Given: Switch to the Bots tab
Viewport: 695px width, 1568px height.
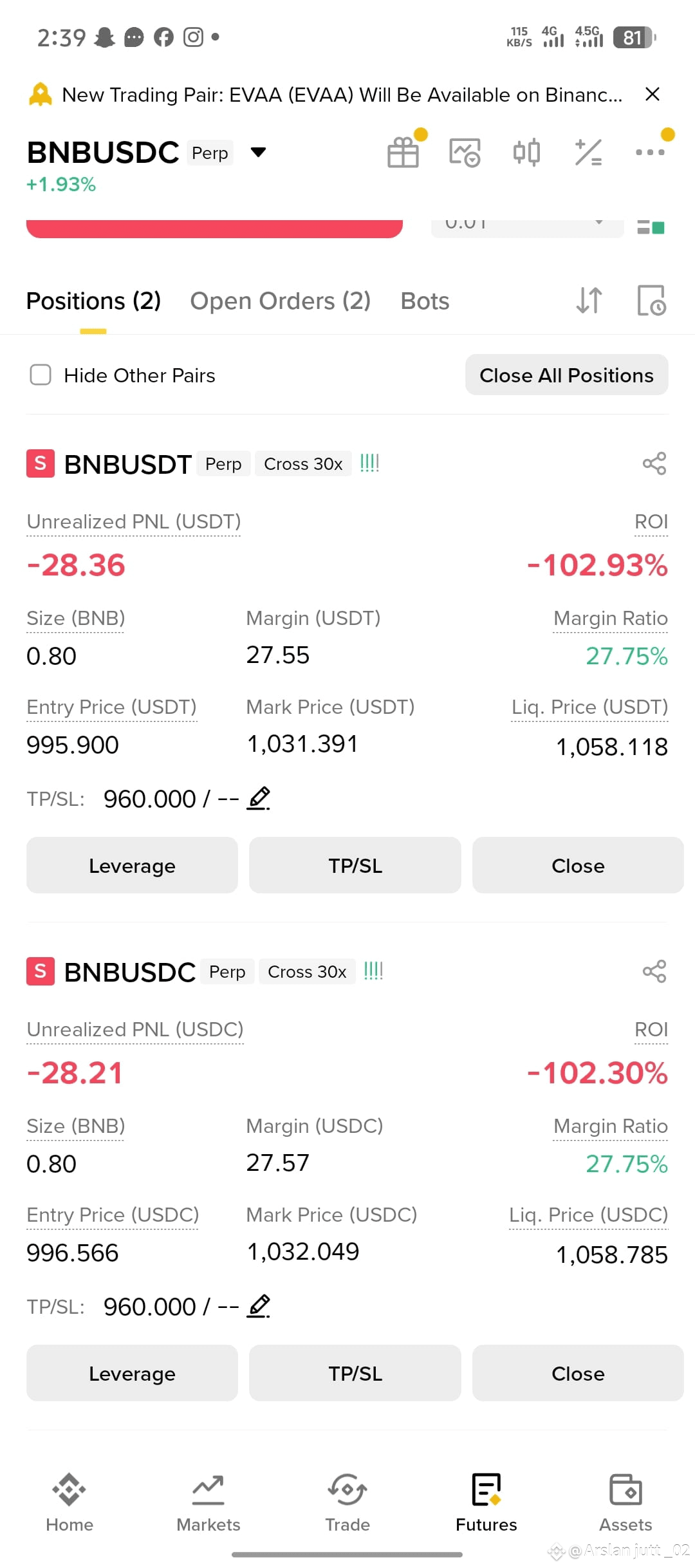Looking at the screenshot, I should tap(425, 301).
